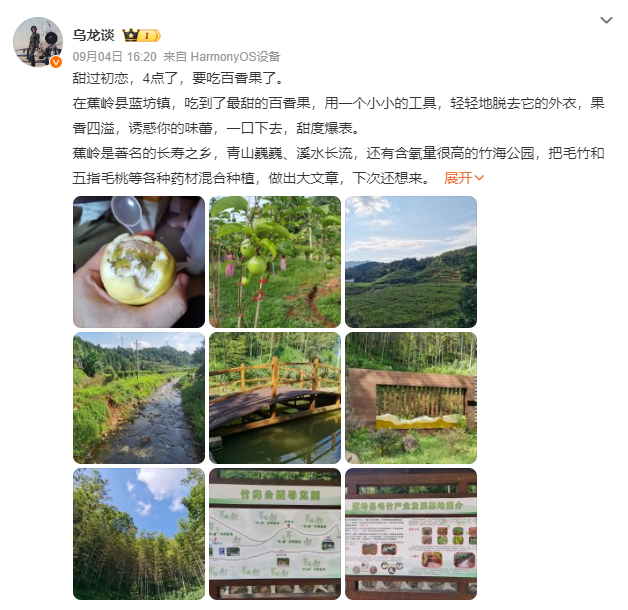Open the post options chevron menu
Viewport: 628px width, 610px height.
(x=605, y=21)
